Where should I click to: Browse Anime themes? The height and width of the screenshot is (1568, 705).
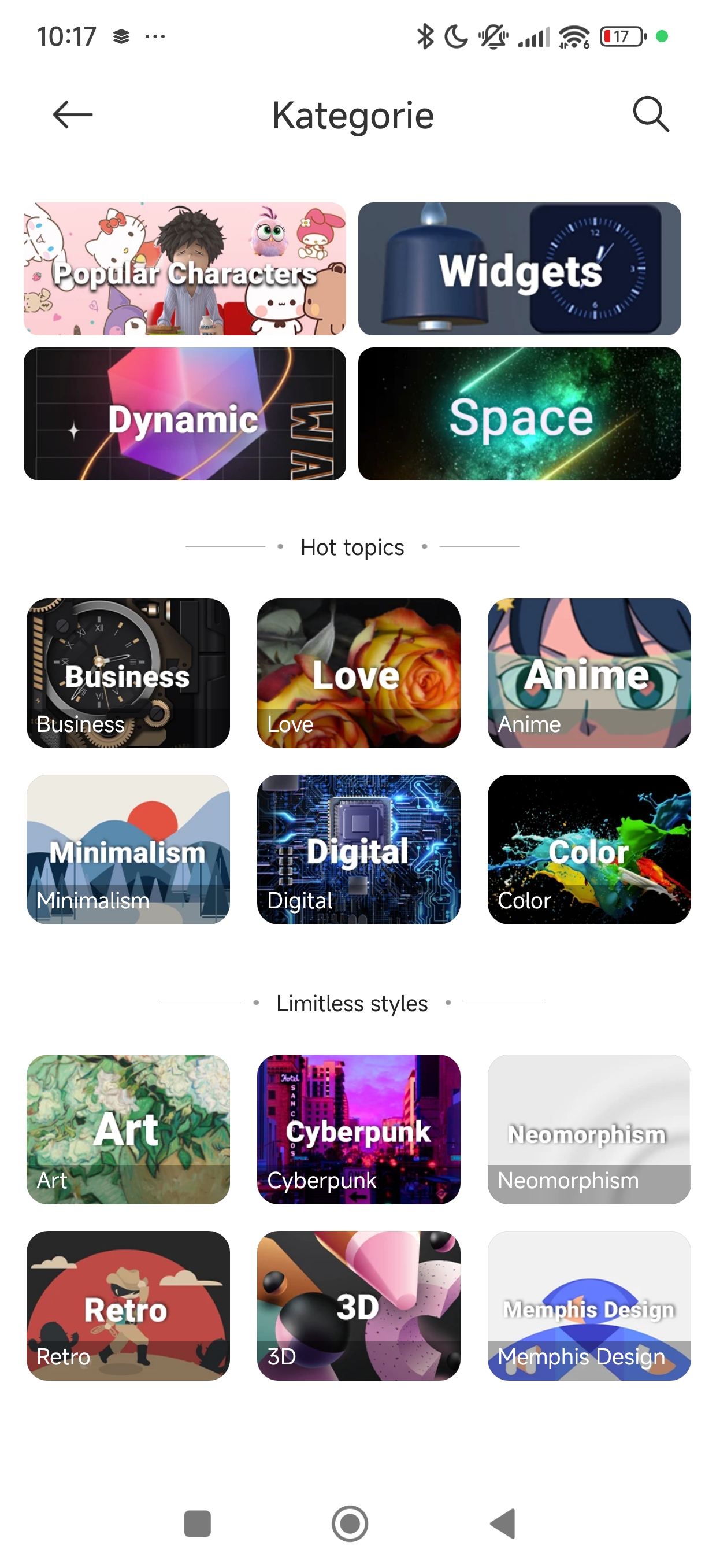coord(588,672)
